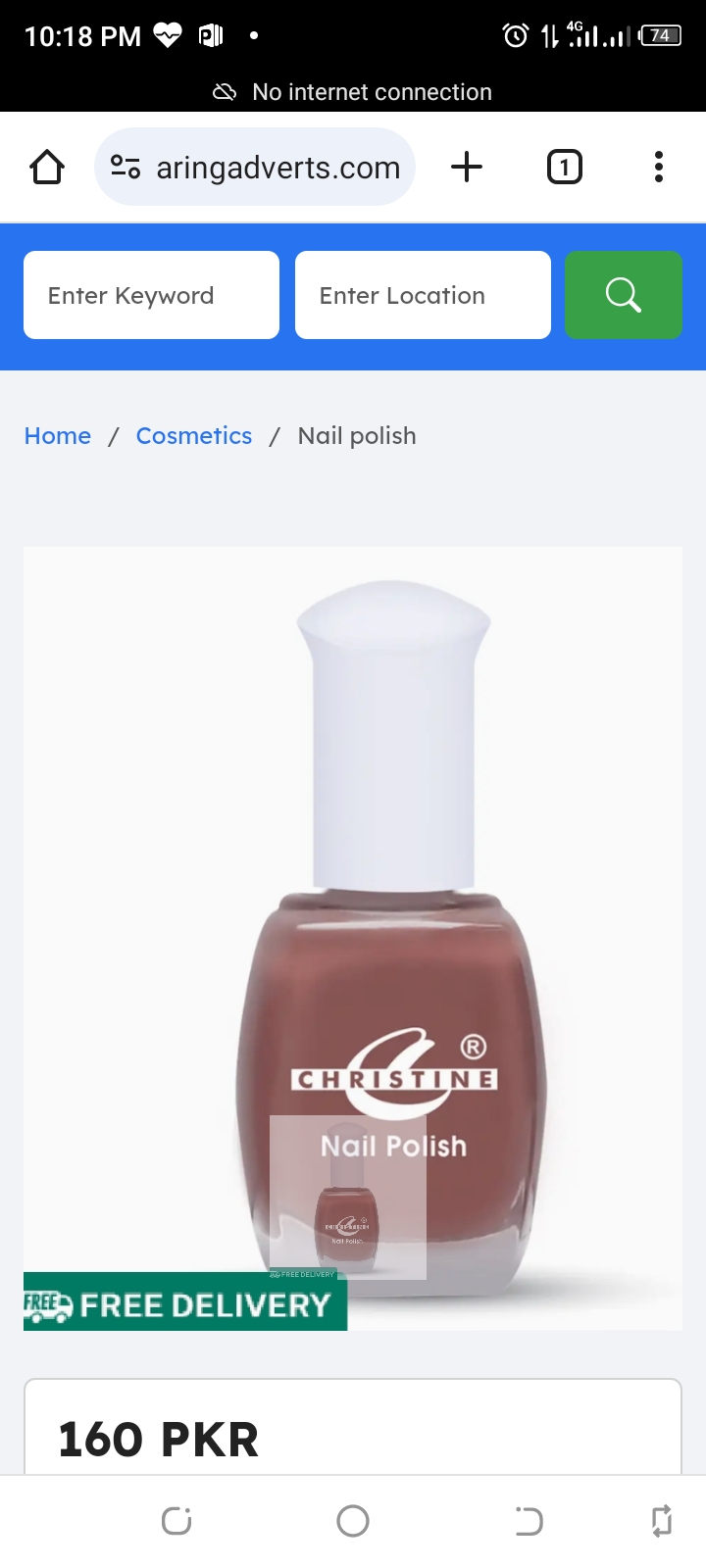Tap the green search button
This screenshot has height=1568, width=706.
point(623,295)
